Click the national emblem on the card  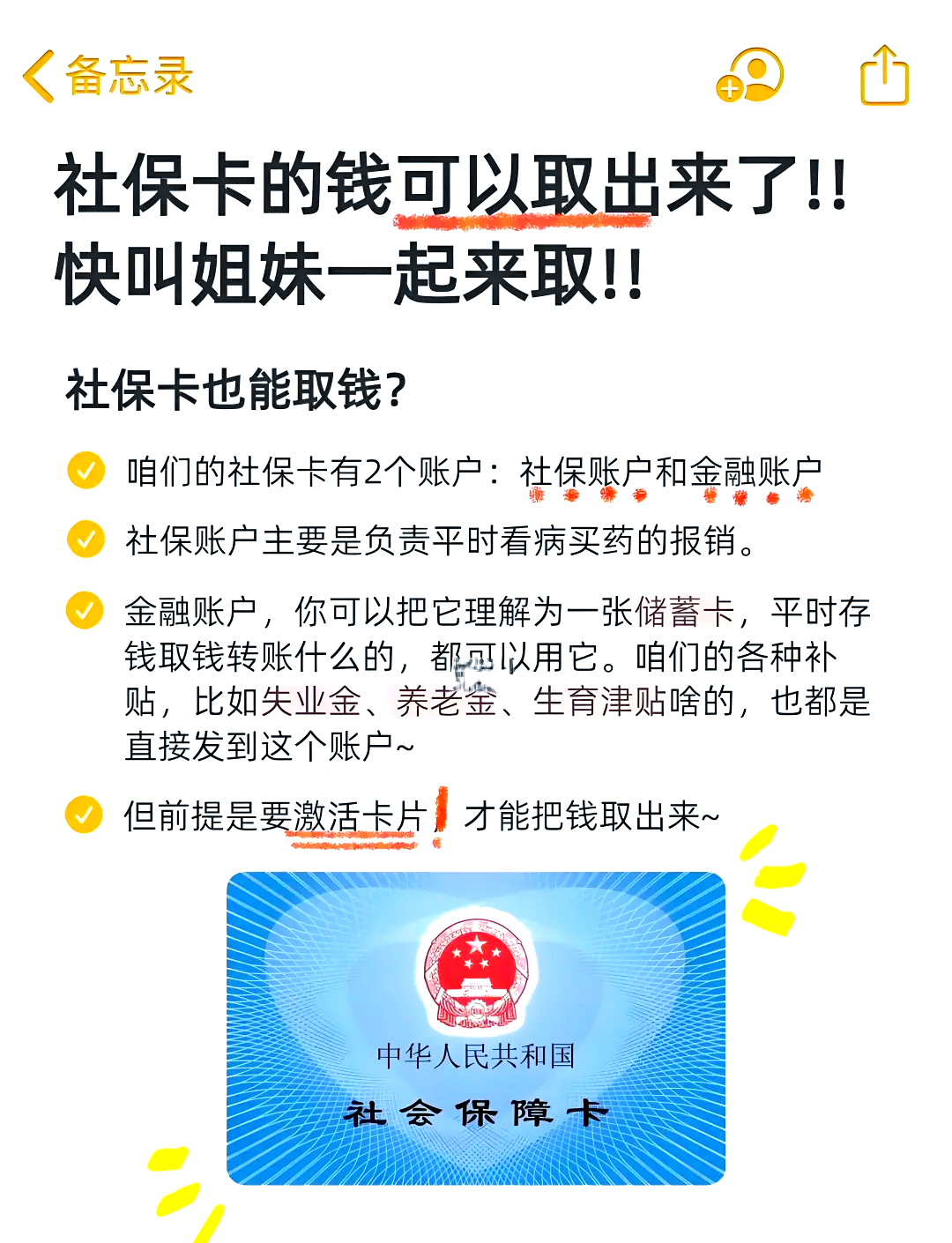pos(476,970)
